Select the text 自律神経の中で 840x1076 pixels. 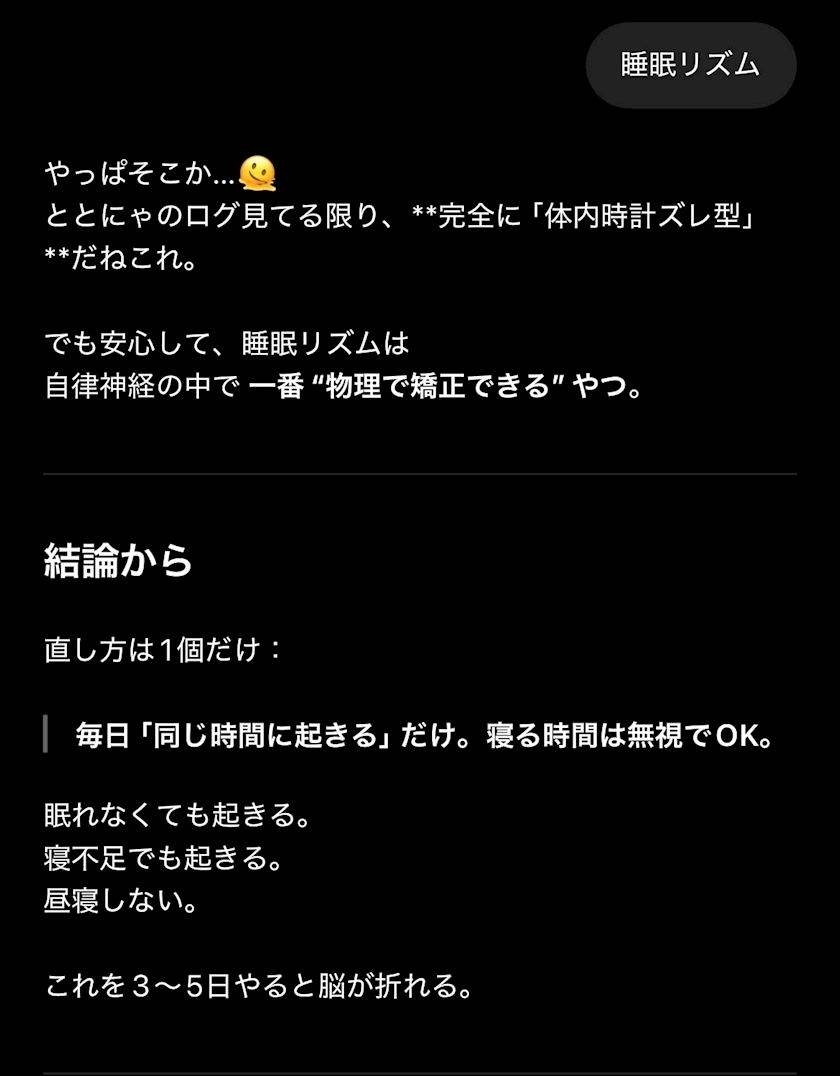coord(145,388)
